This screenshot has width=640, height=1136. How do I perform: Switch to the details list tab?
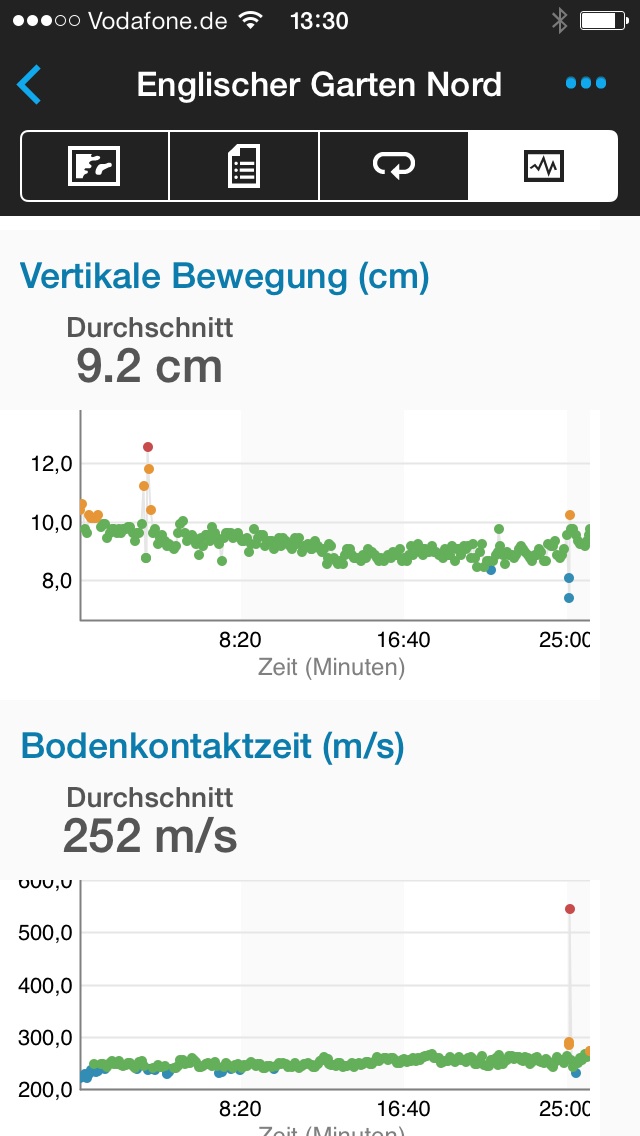click(x=244, y=165)
